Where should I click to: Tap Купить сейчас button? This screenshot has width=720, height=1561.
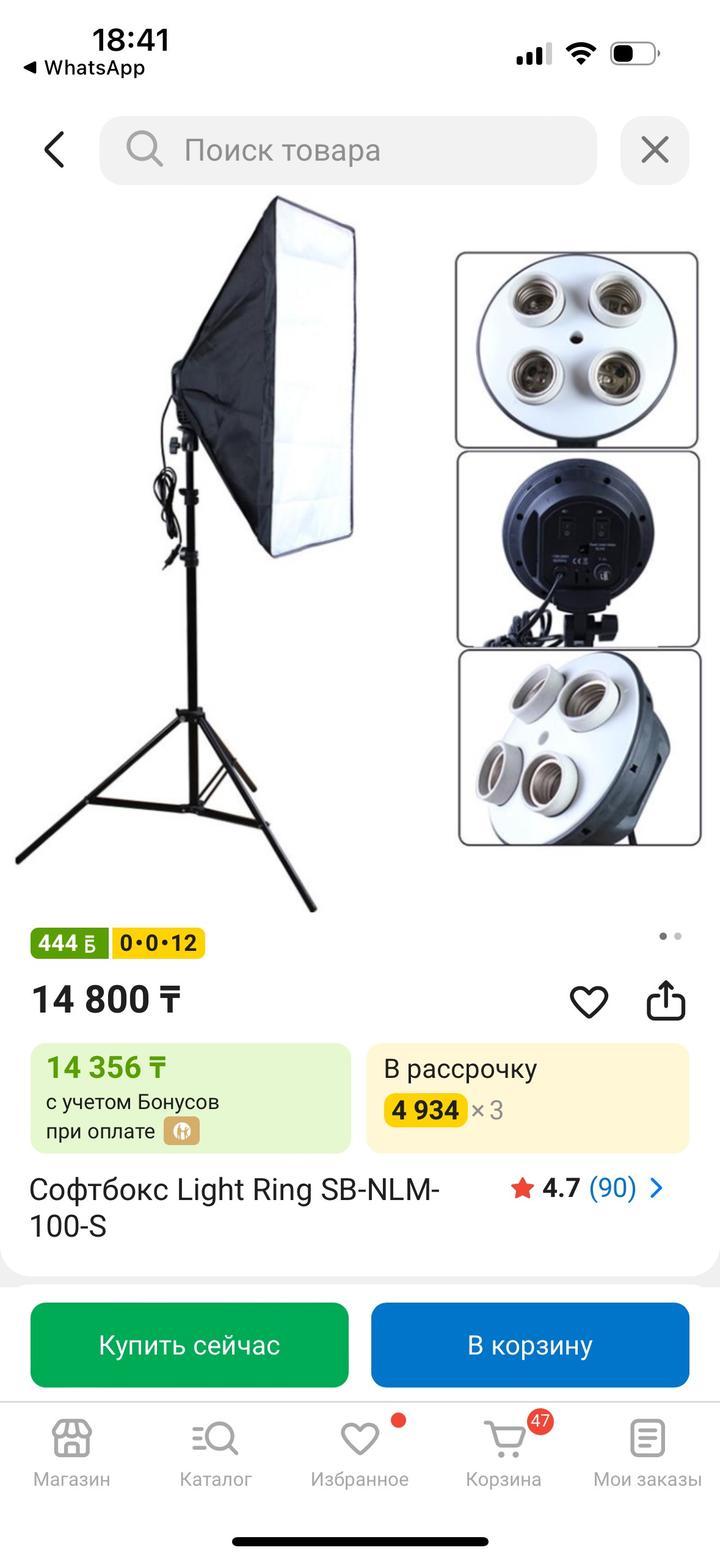pyautogui.click(x=189, y=1345)
